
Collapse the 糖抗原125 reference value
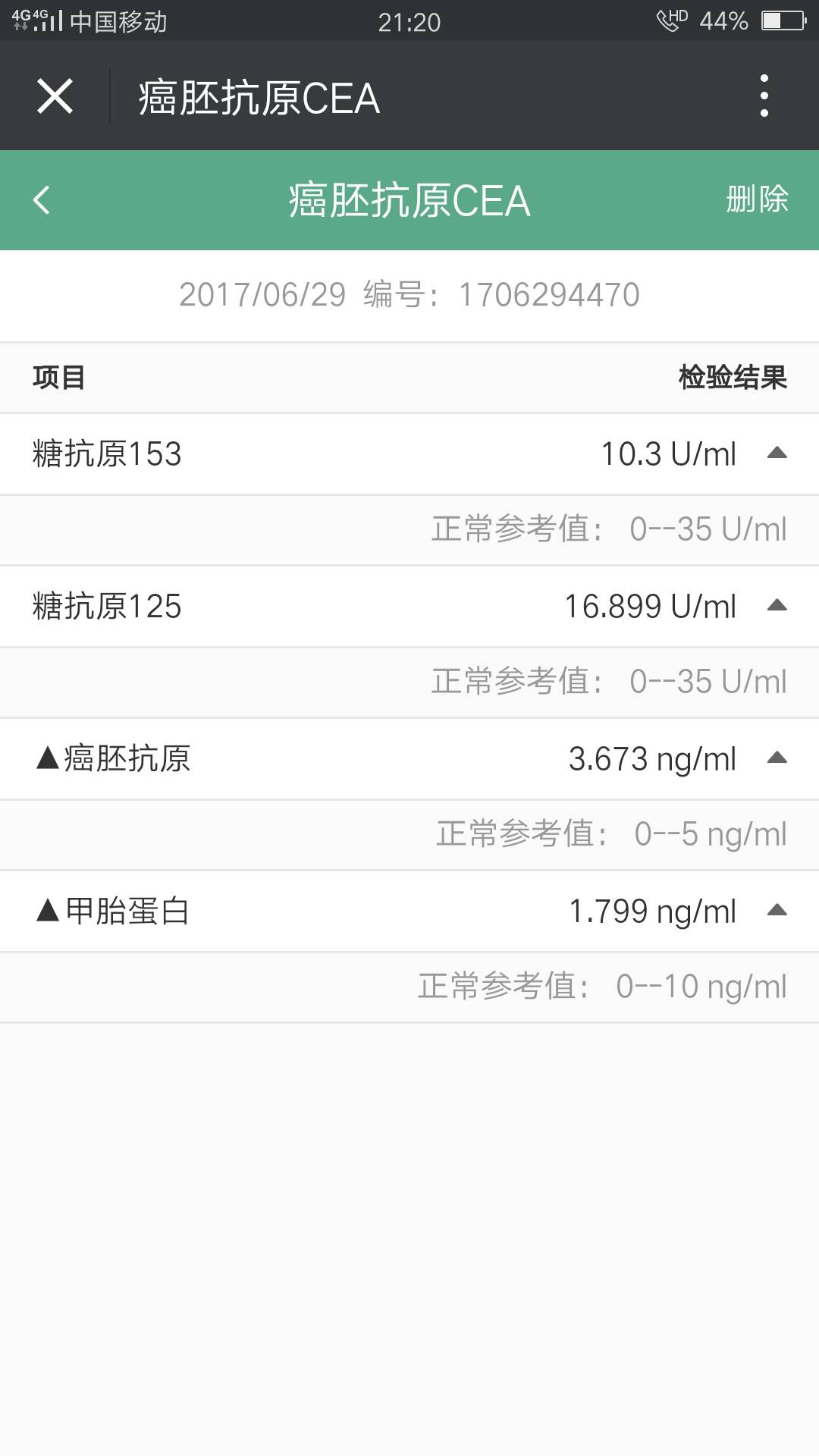[x=777, y=606]
